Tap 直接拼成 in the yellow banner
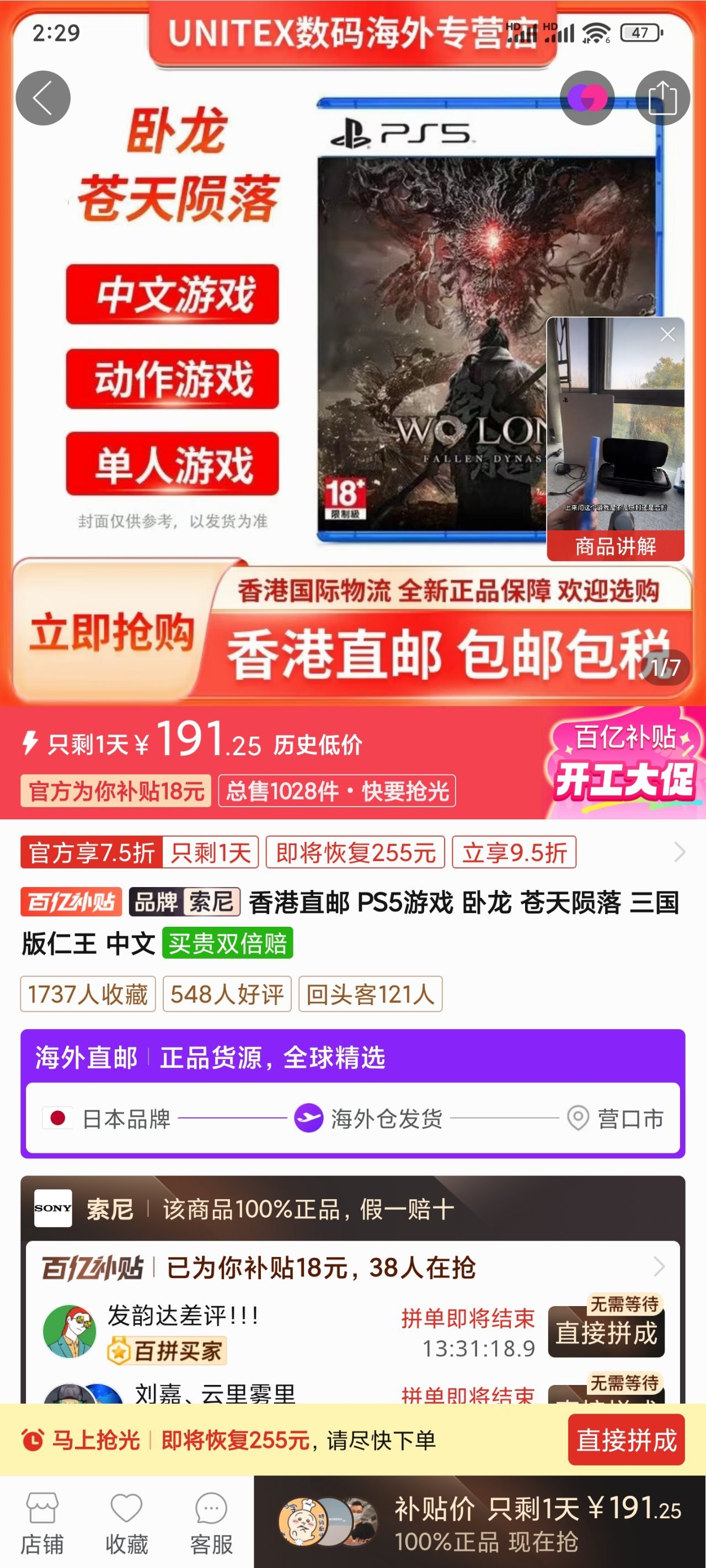Viewport: 706px width, 1568px height. (x=625, y=1440)
